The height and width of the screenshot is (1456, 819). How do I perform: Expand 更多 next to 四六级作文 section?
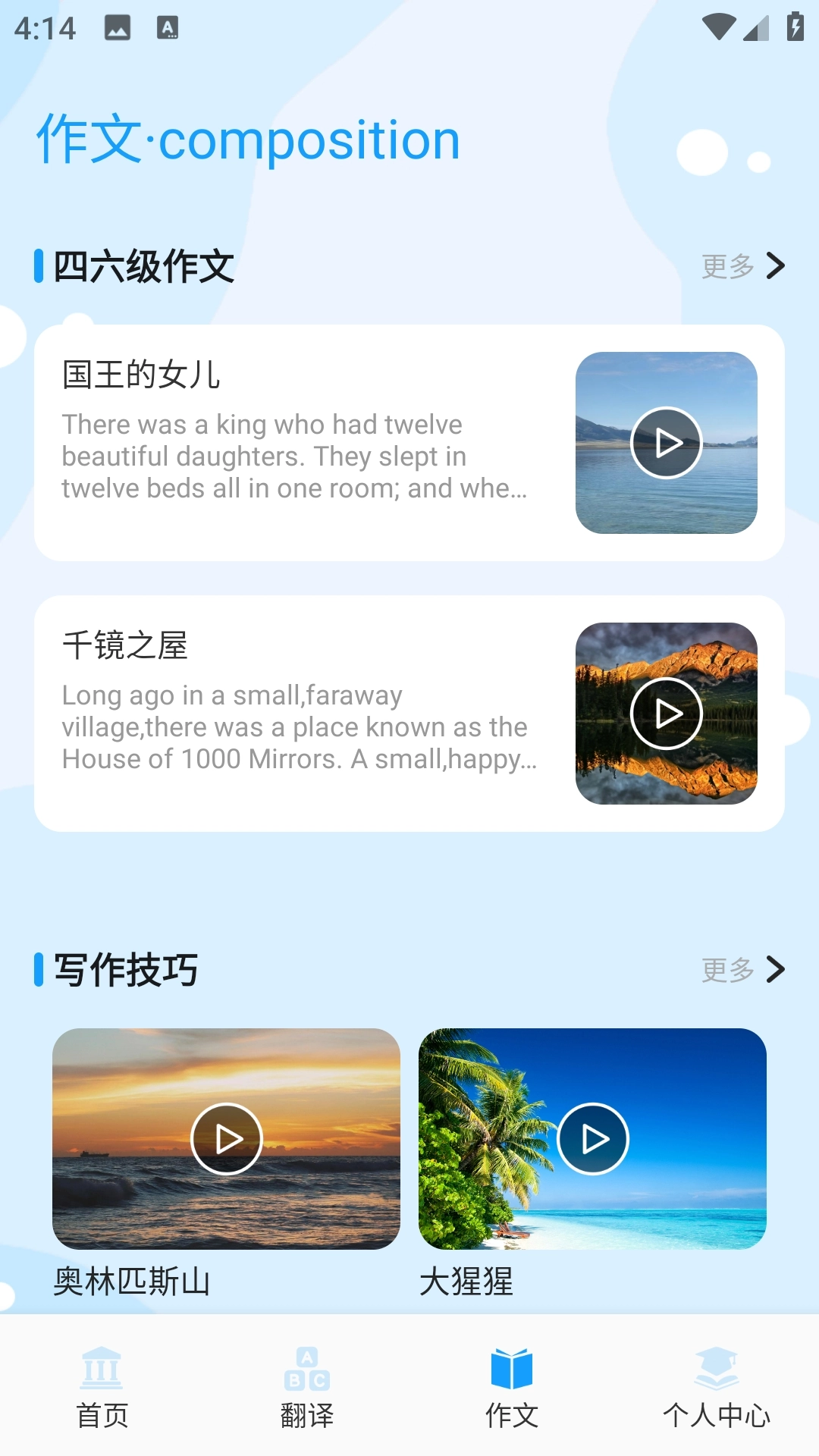(729, 266)
